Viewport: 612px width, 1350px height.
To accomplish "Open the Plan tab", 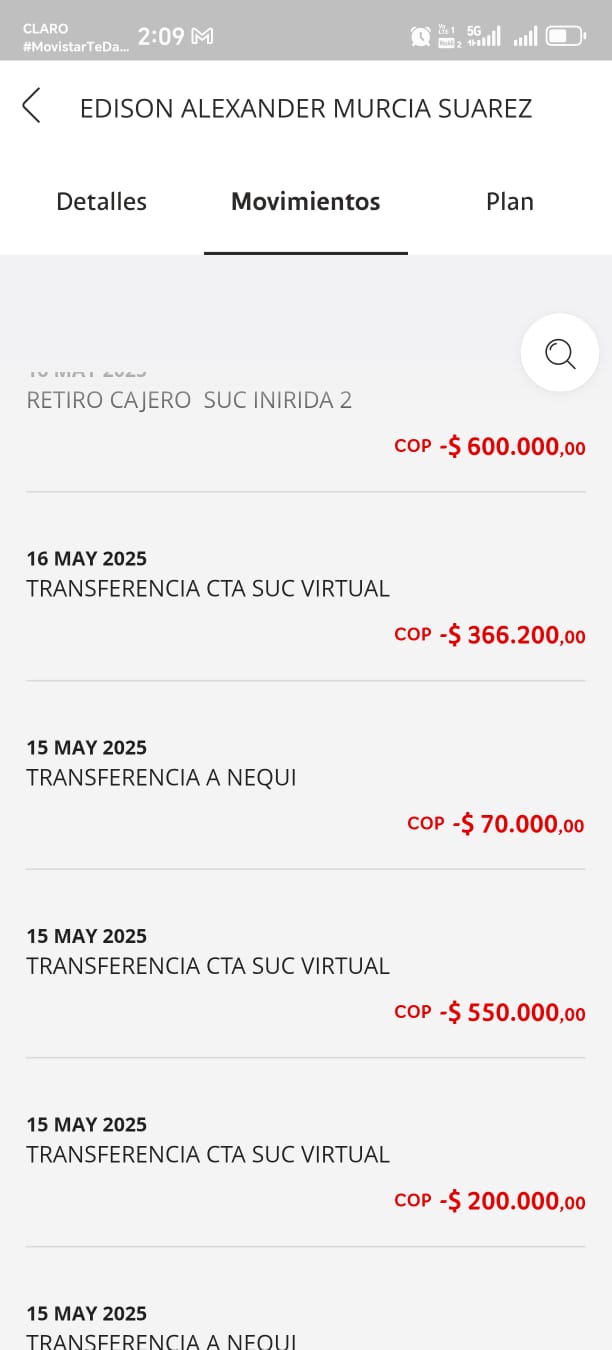I will pos(509,202).
